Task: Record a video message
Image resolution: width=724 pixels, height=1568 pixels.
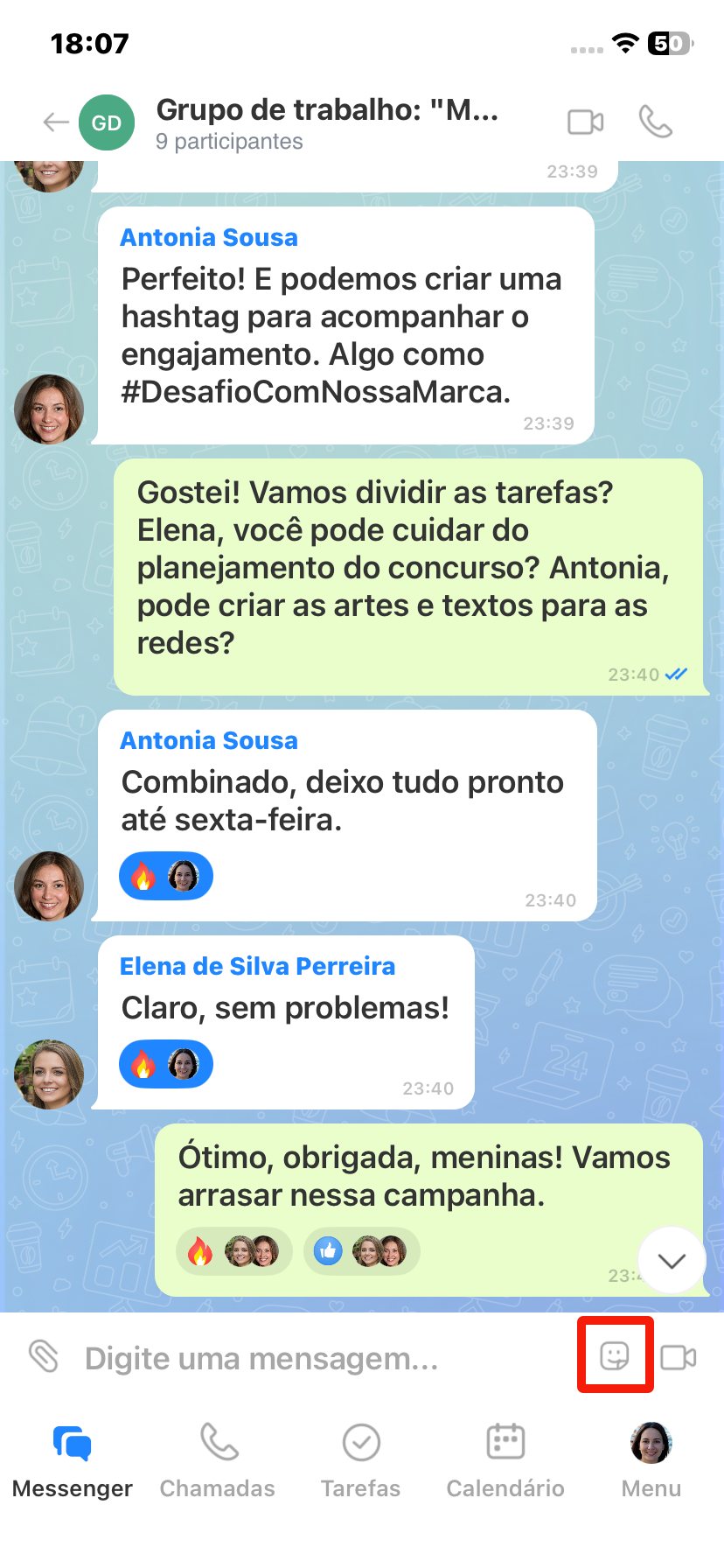Action: [x=678, y=1358]
